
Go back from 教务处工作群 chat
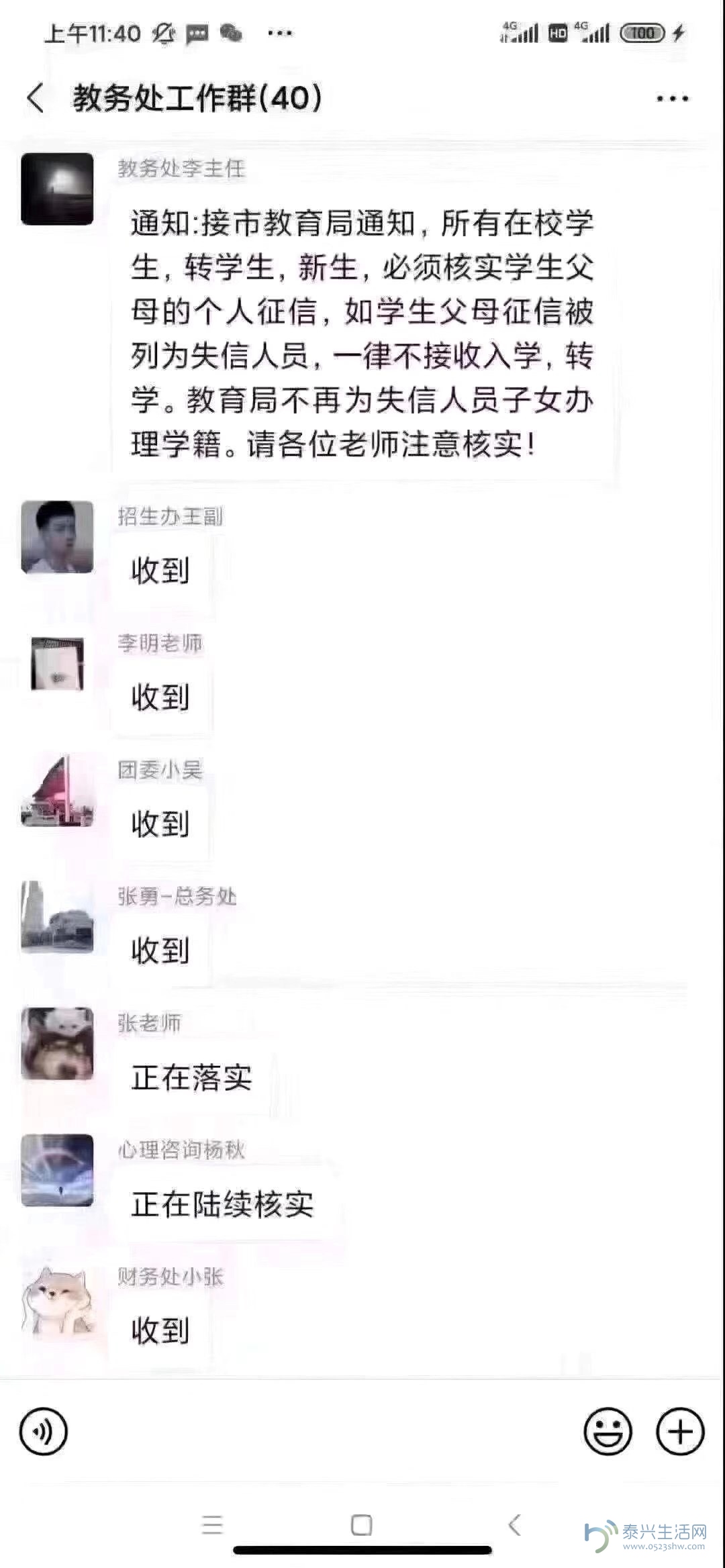tap(35, 98)
